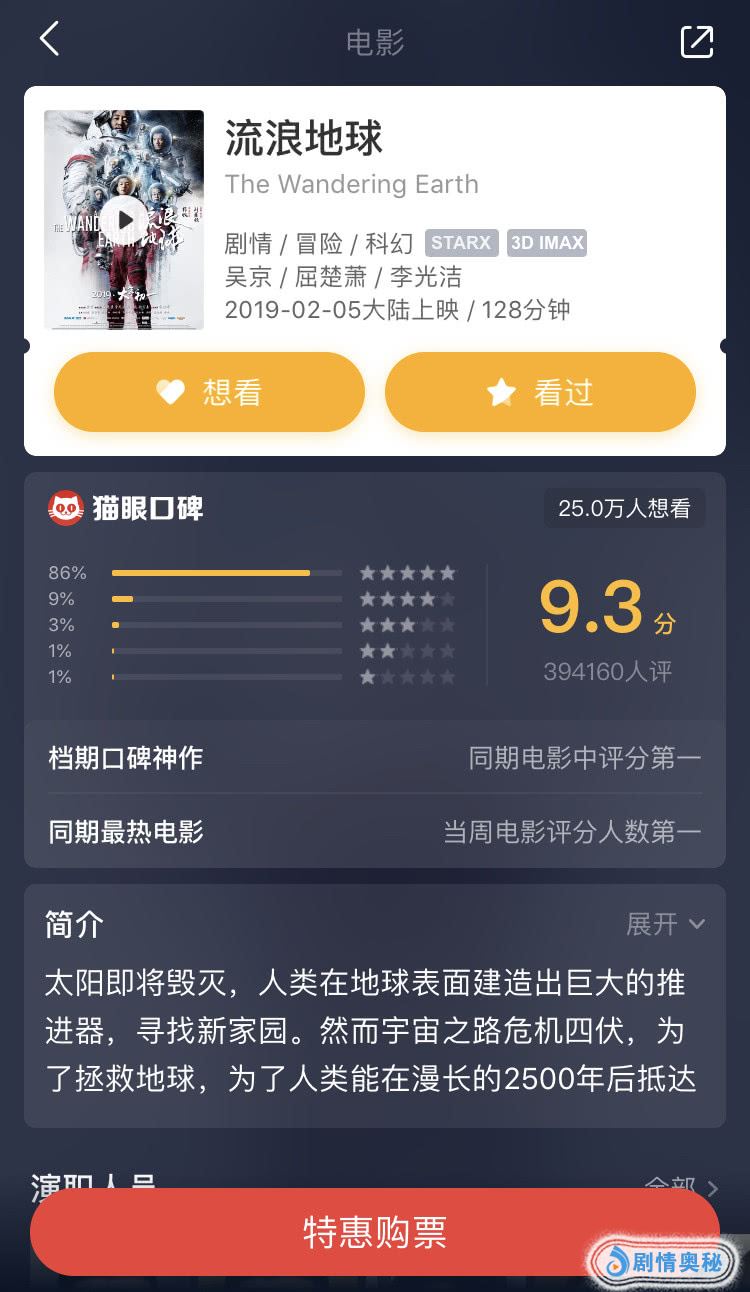Mark the movie as 想看
Viewport: 750px width, 1292px height.
coord(209,392)
